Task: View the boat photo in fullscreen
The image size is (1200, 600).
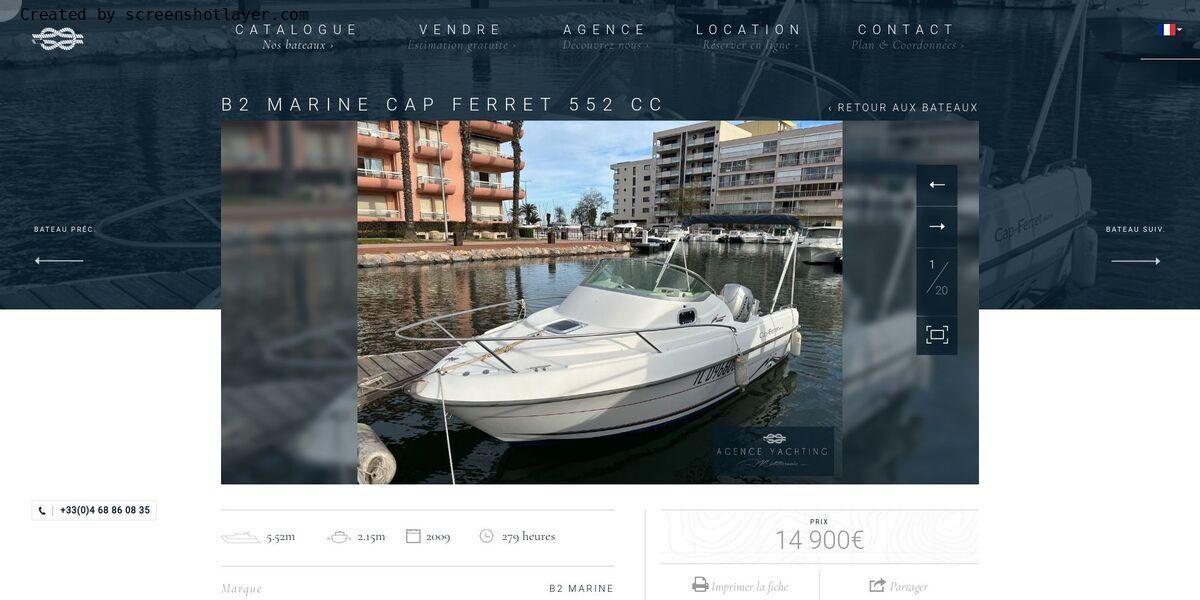Action: [x=937, y=335]
